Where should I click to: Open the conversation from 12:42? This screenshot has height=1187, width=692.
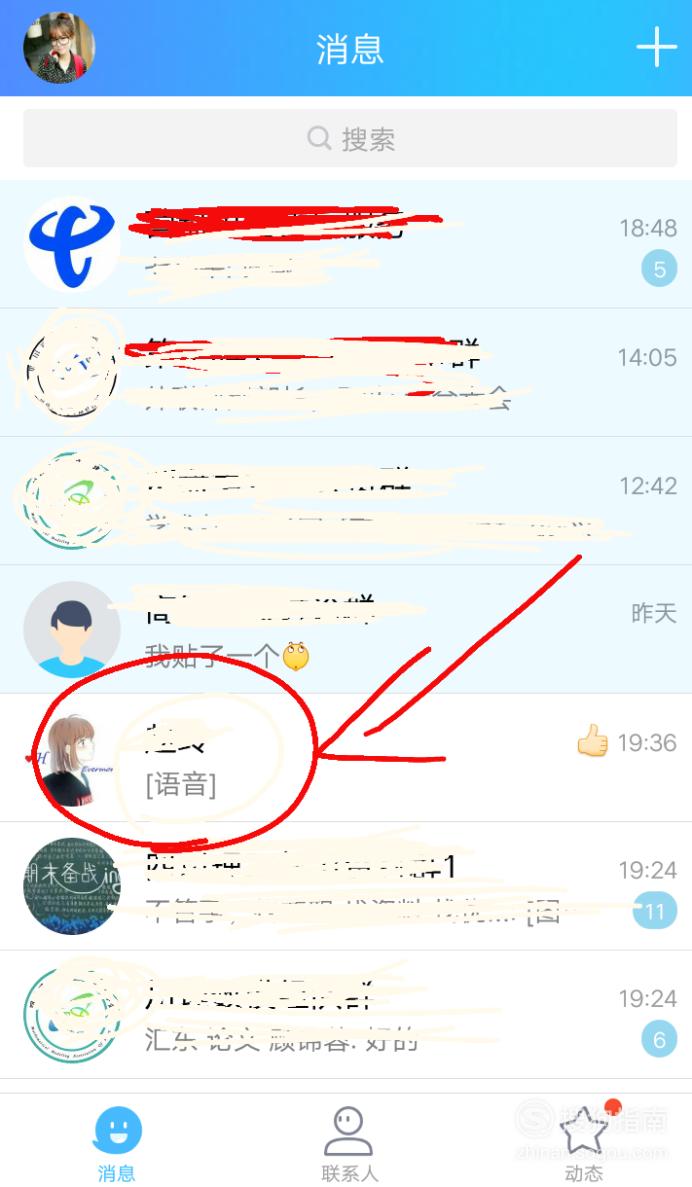tap(346, 500)
